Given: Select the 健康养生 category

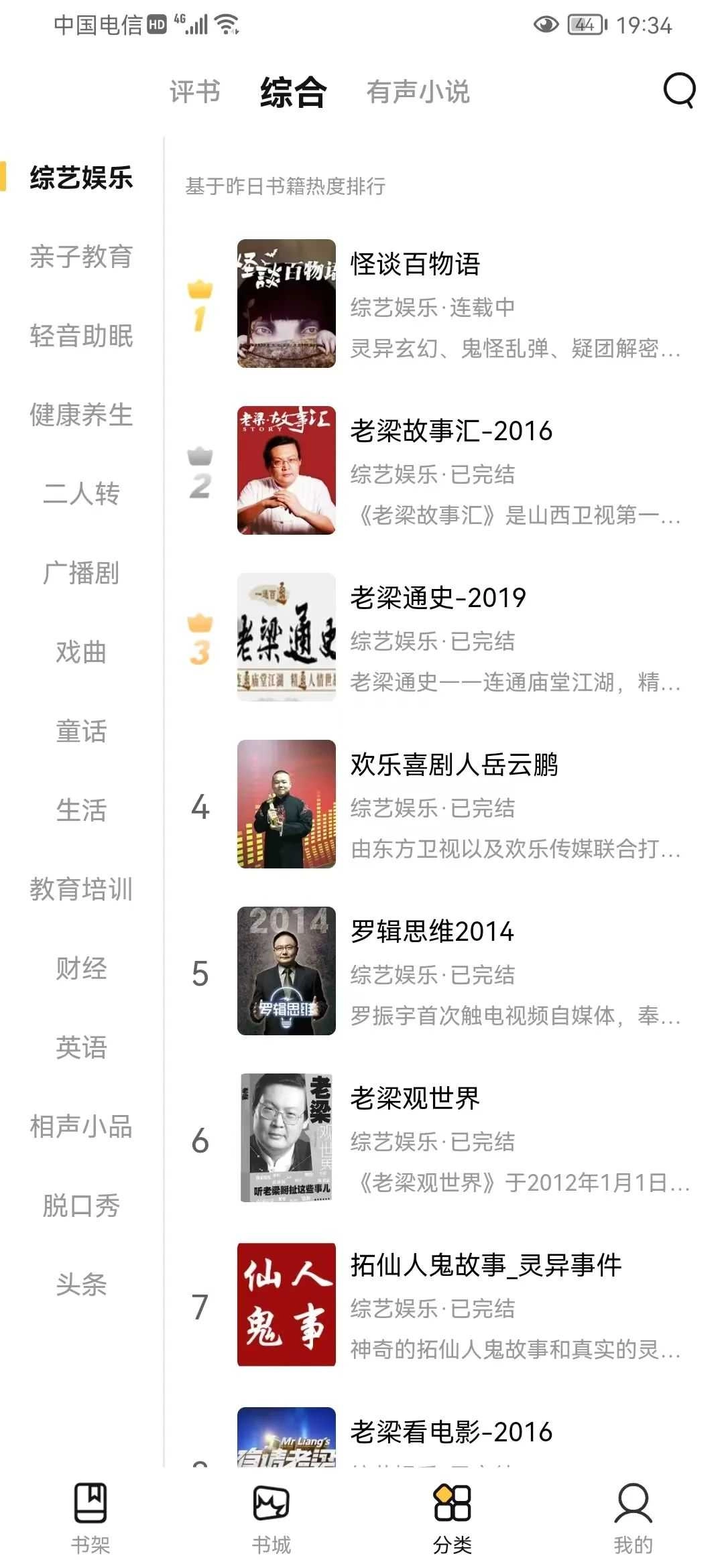Looking at the screenshot, I should [x=80, y=416].
